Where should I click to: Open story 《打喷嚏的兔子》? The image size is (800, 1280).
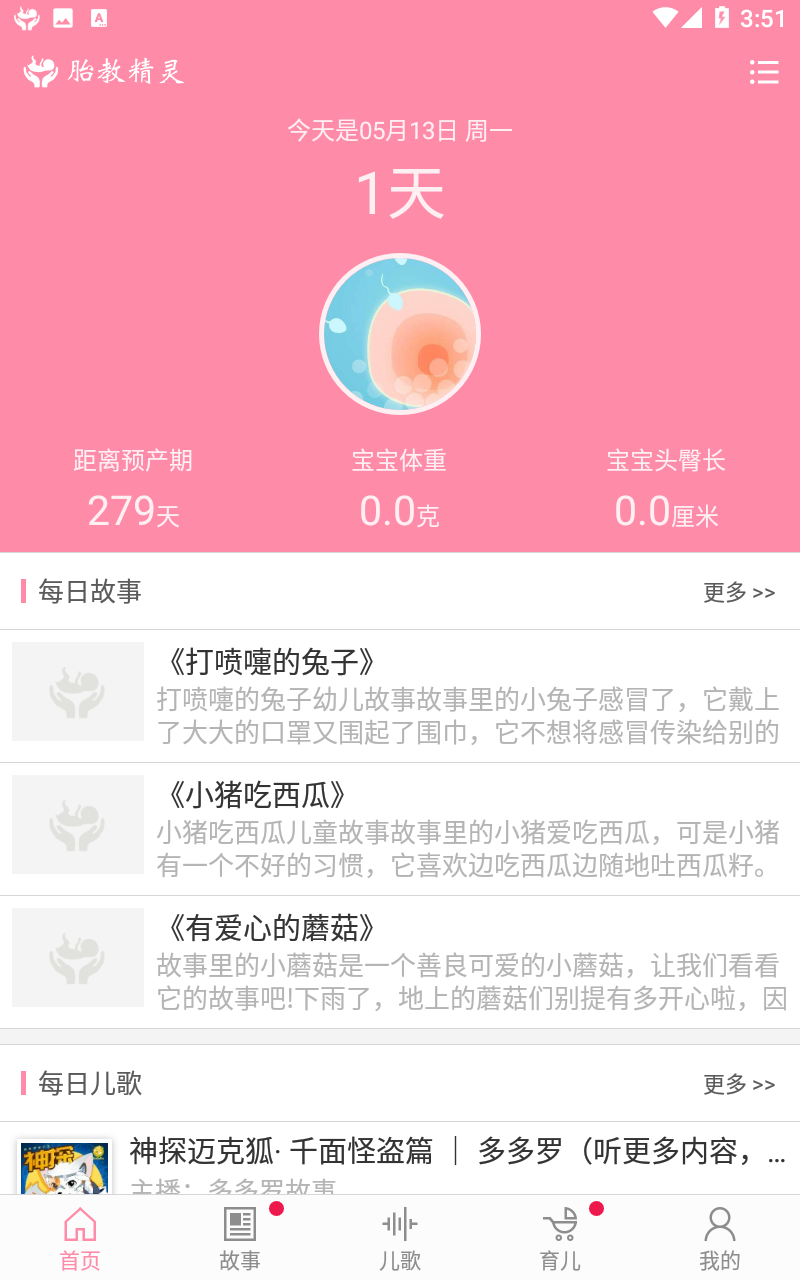[400, 696]
